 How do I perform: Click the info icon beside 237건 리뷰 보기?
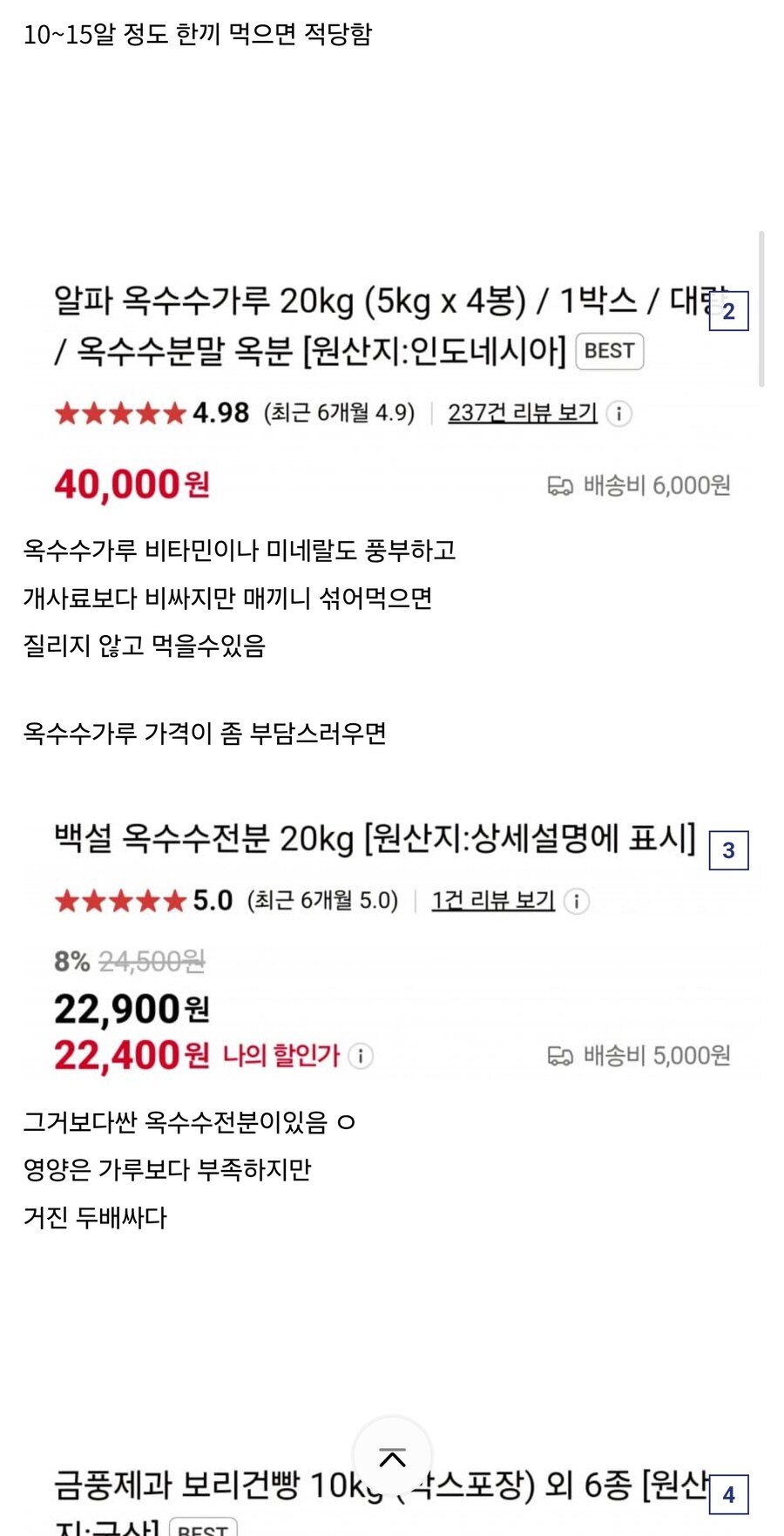pyautogui.click(x=618, y=414)
